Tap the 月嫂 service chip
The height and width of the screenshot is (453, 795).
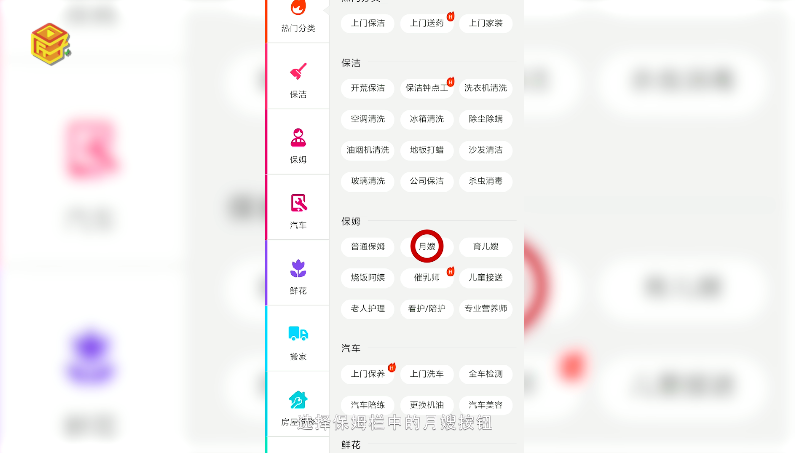tap(427, 246)
